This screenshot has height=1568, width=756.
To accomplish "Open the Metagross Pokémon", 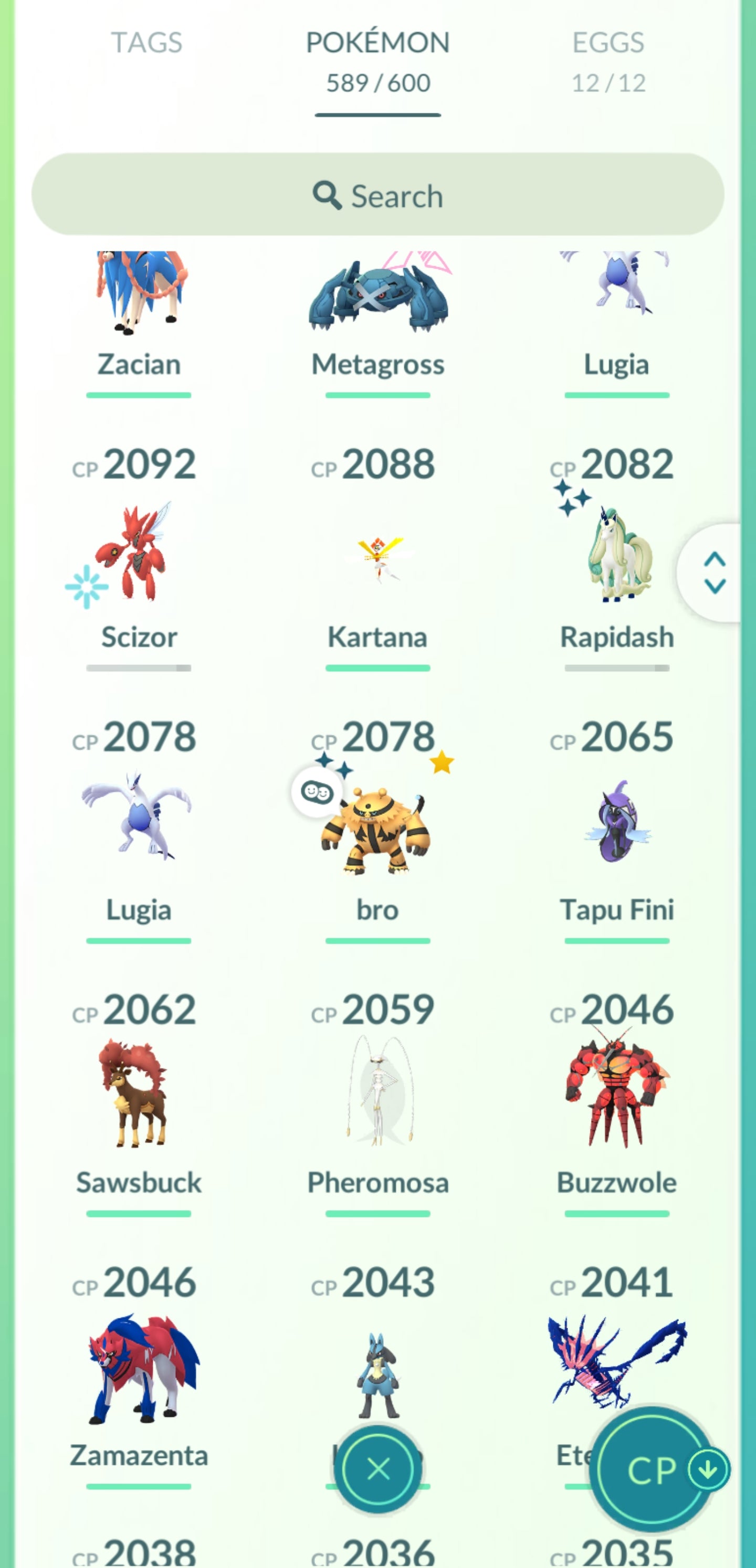I will [x=377, y=304].
